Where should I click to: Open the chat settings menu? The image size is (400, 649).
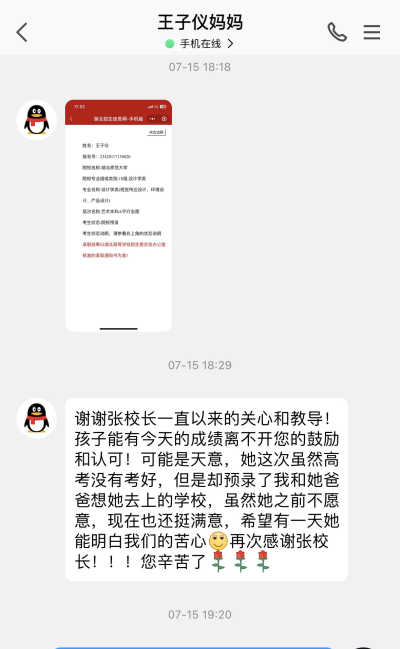[371, 32]
